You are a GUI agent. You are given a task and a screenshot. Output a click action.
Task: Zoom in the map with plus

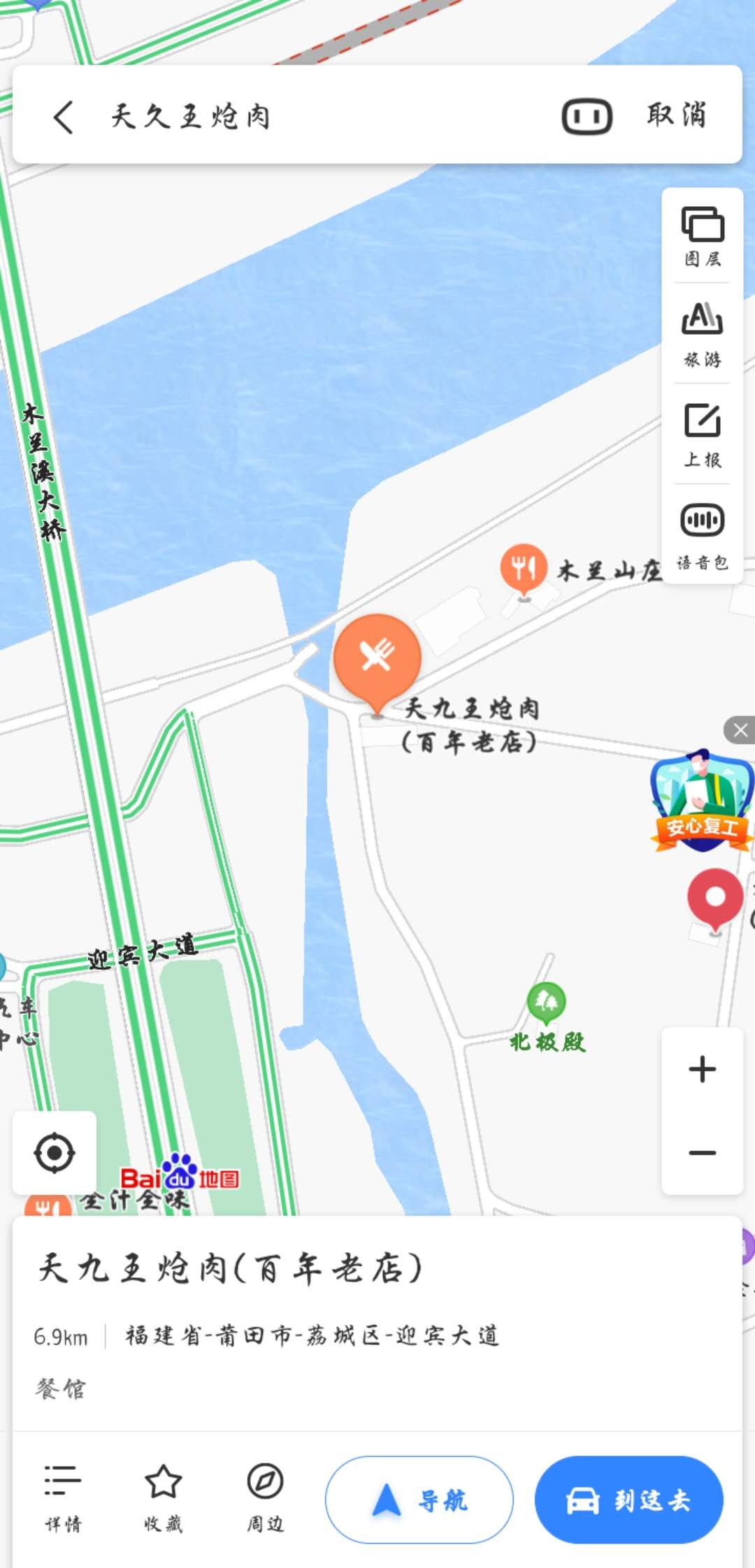click(703, 1069)
